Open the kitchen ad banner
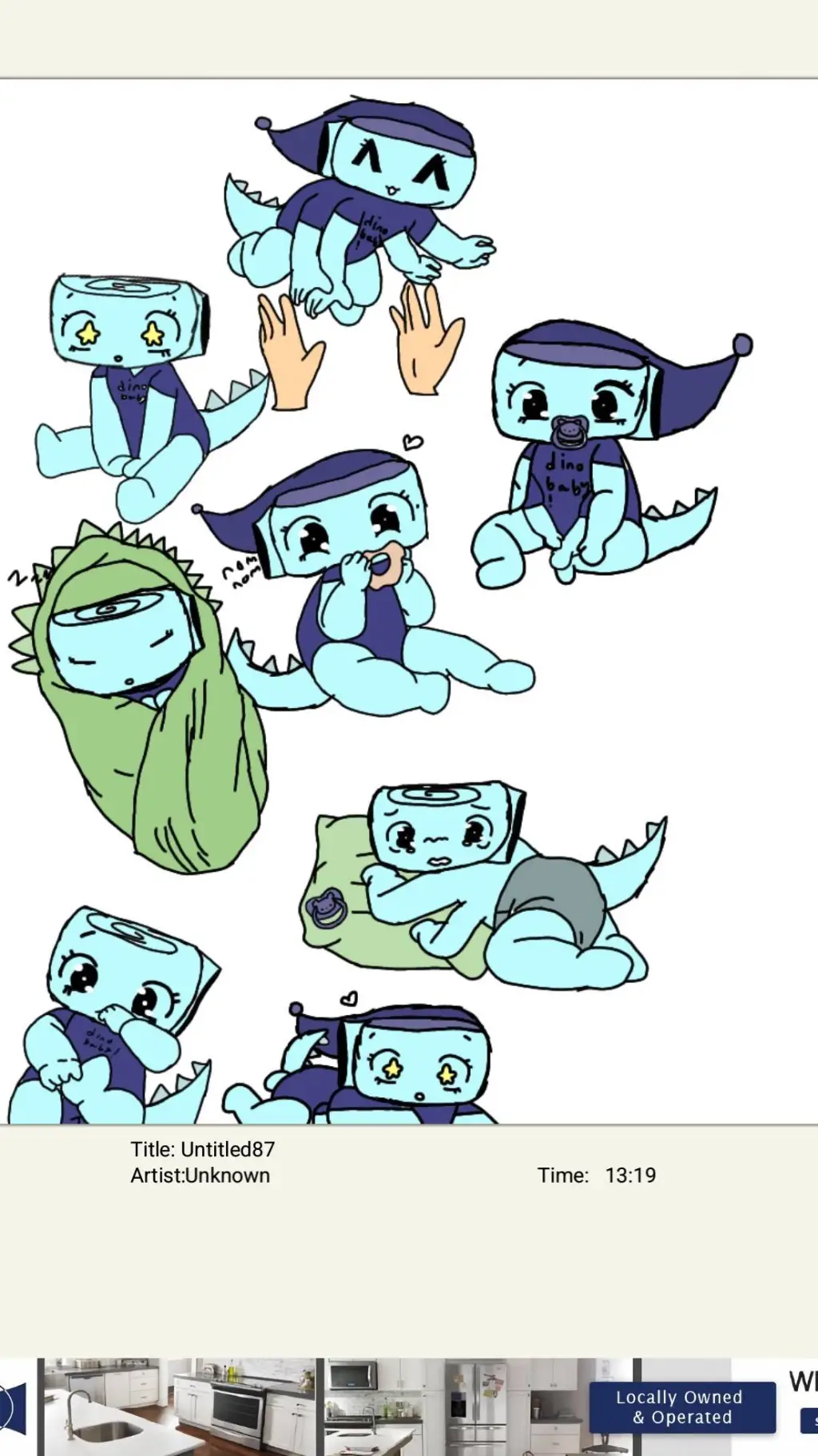 tap(409, 1406)
